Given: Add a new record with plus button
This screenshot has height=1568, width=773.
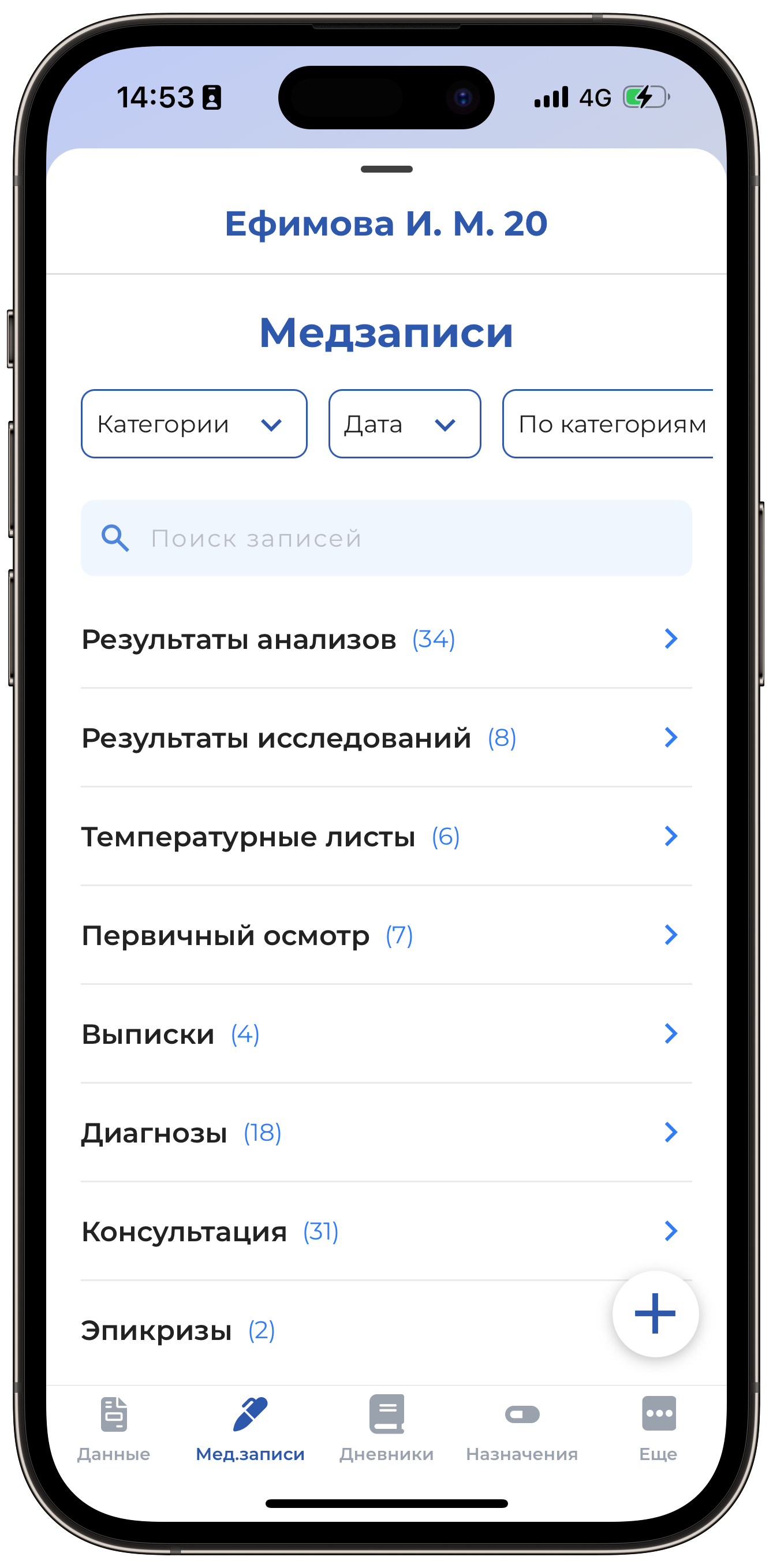Looking at the screenshot, I should pyautogui.click(x=655, y=1313).
